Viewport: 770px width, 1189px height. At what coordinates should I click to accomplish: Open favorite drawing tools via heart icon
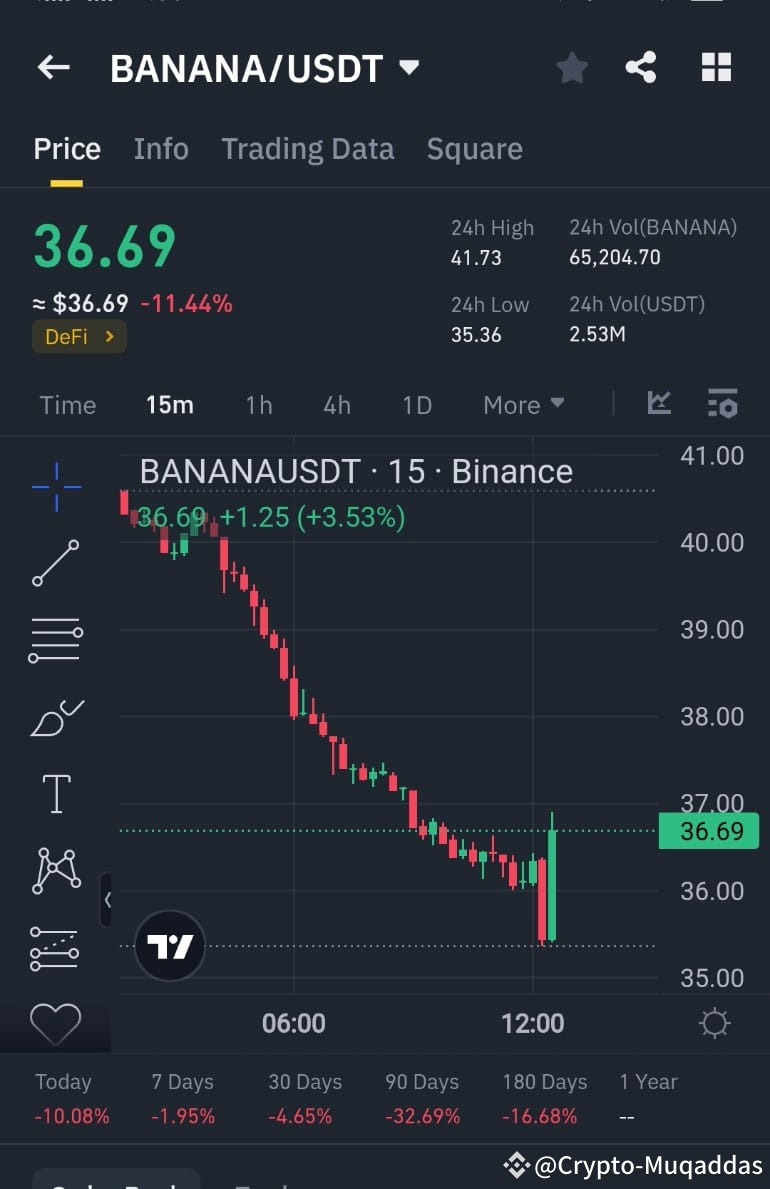coord(55,1022)
